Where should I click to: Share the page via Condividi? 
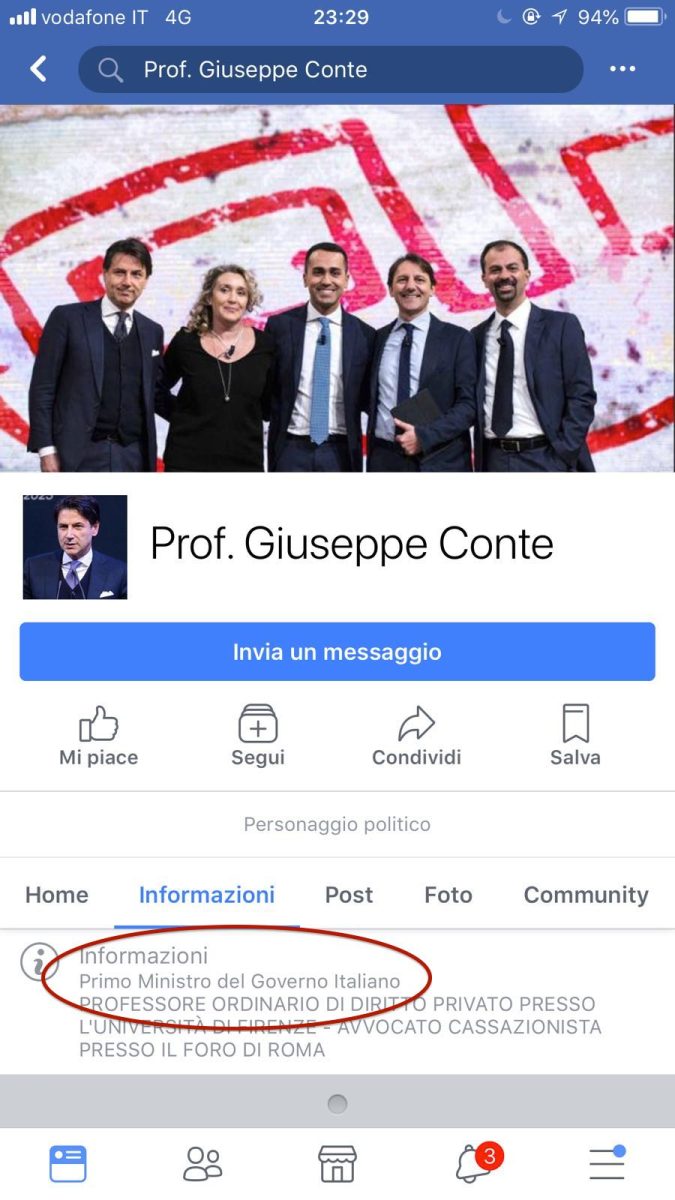point(416,735)
